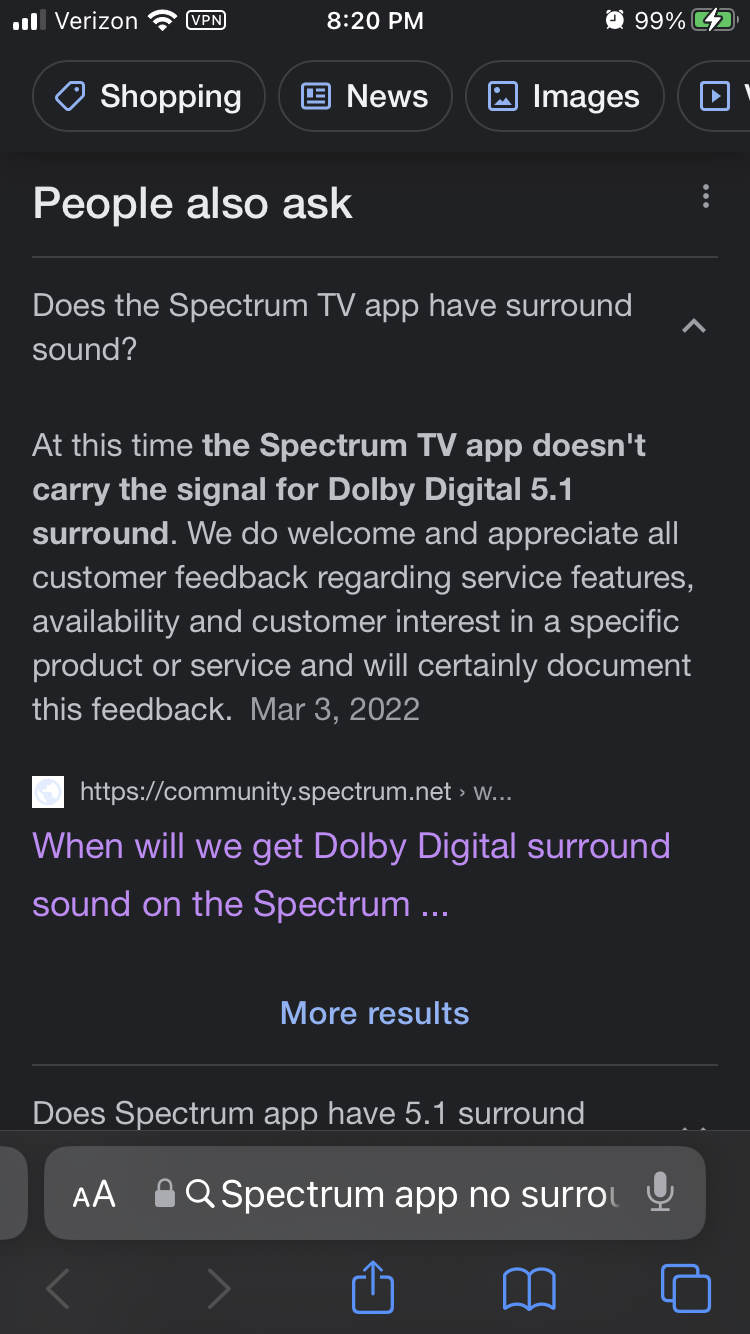Screen dimensions: 750x1334
Task: Open the Dolby Digital surround sound community link
Action: 350,874
